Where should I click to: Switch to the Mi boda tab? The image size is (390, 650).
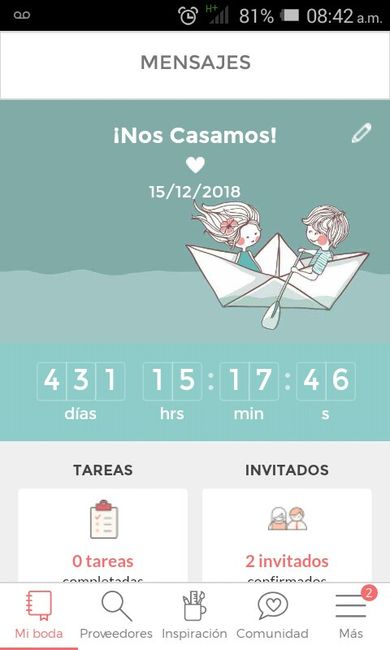click(39, 616)
